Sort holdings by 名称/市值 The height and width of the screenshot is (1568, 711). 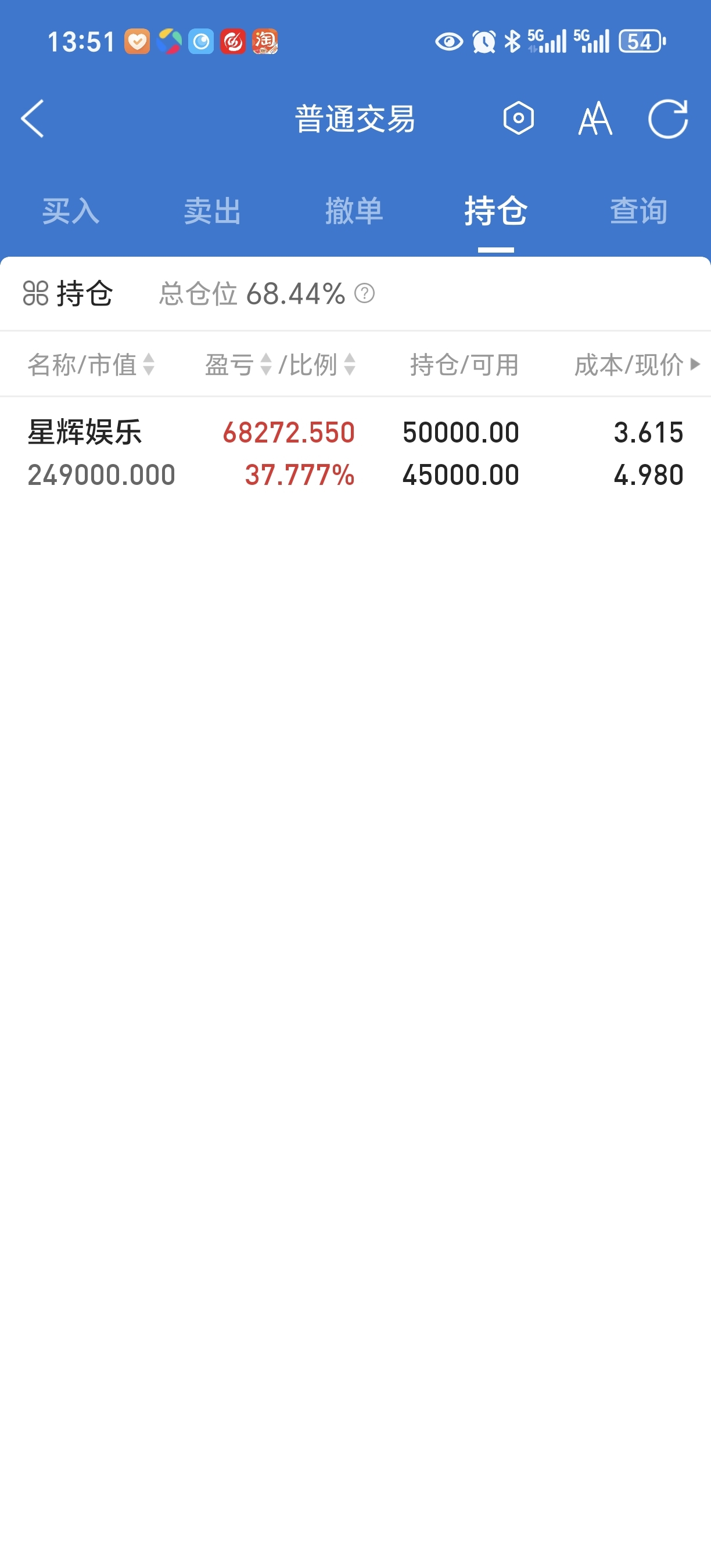pyautogui.click(x=91, y=365)
